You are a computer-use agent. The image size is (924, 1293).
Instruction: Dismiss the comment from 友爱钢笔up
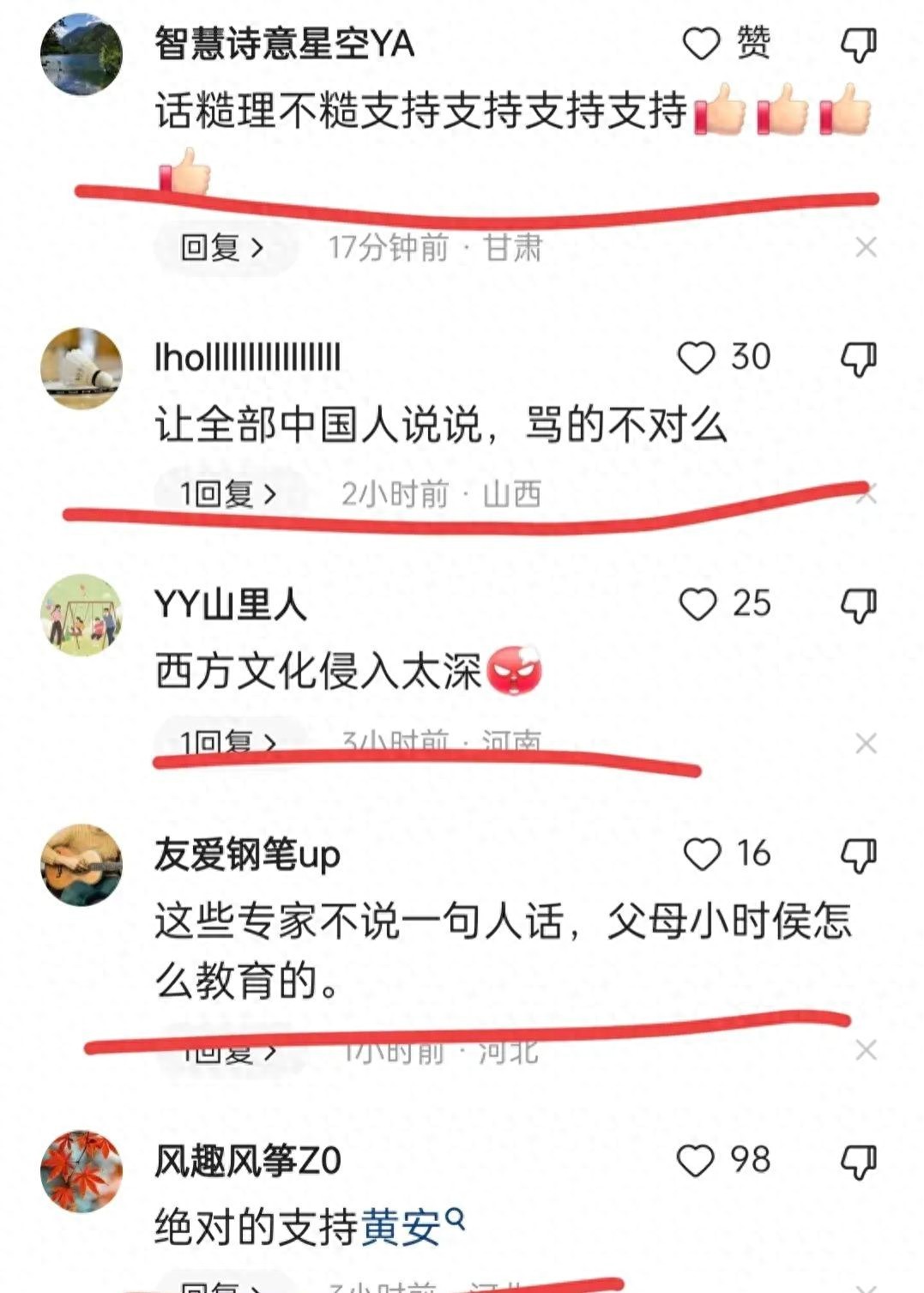click(x=866, y=1050)
